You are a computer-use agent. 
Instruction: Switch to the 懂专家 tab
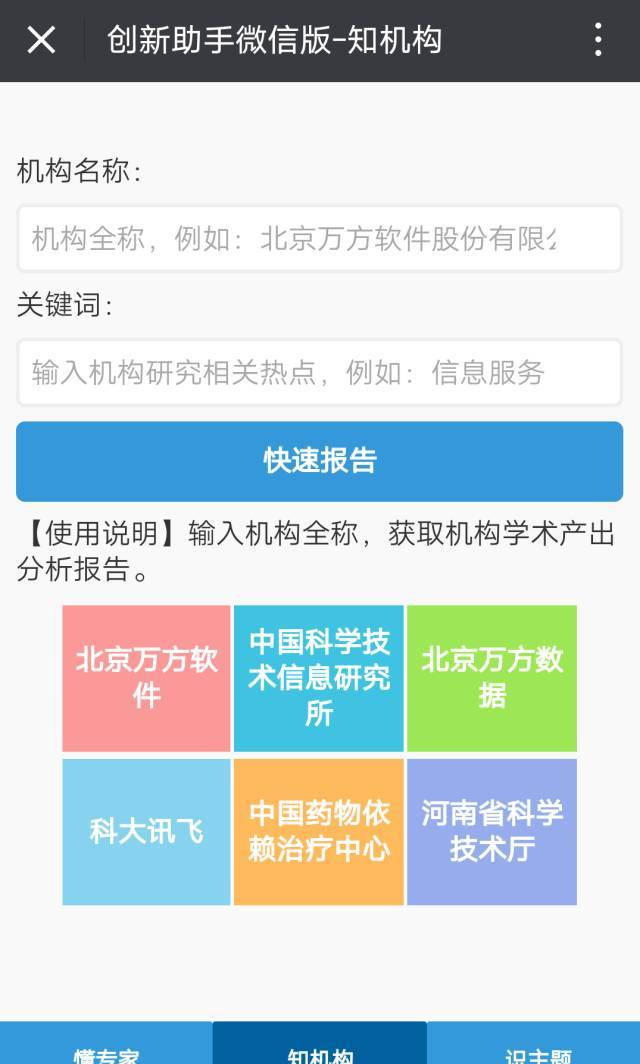pos(106,1047)
